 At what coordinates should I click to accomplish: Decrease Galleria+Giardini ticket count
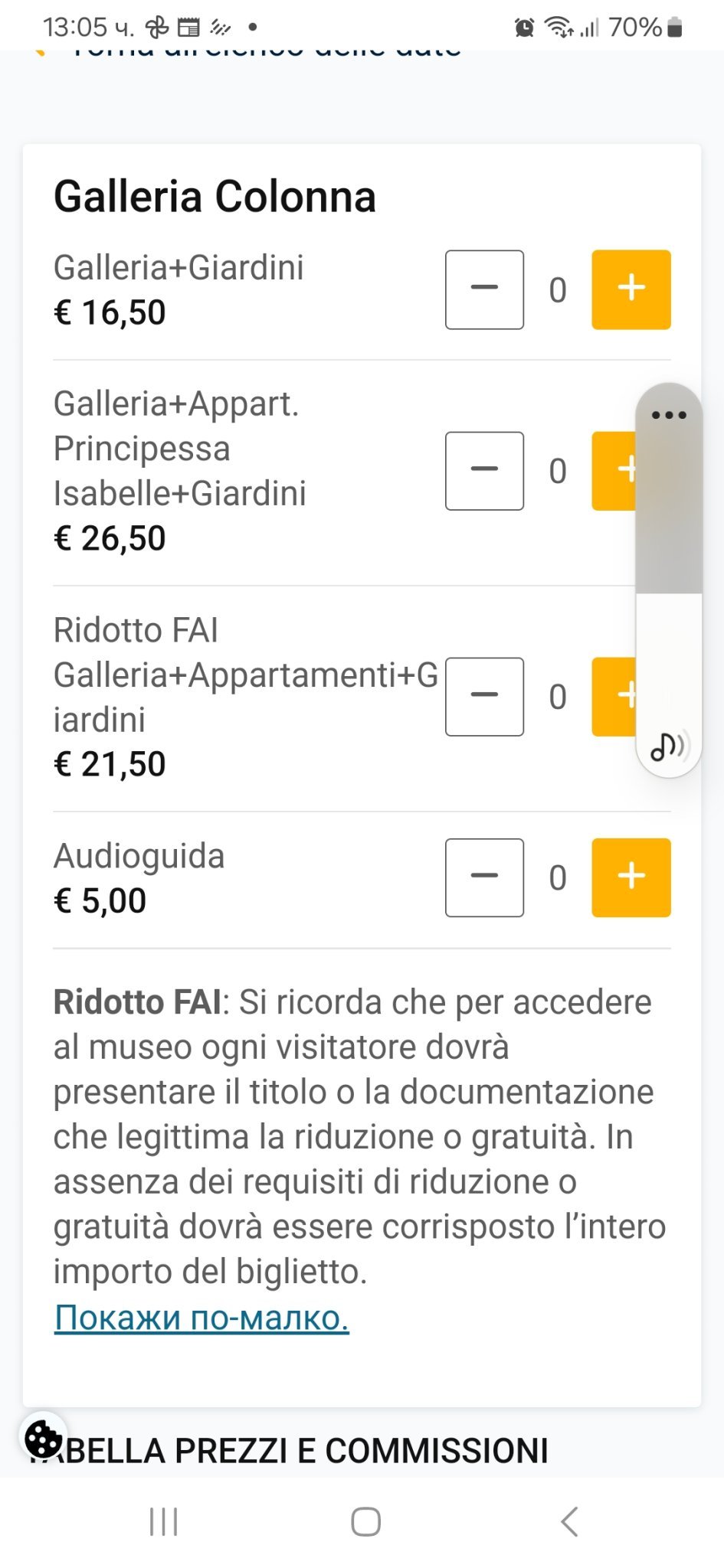pyautogui.click(x=484, y=289)
